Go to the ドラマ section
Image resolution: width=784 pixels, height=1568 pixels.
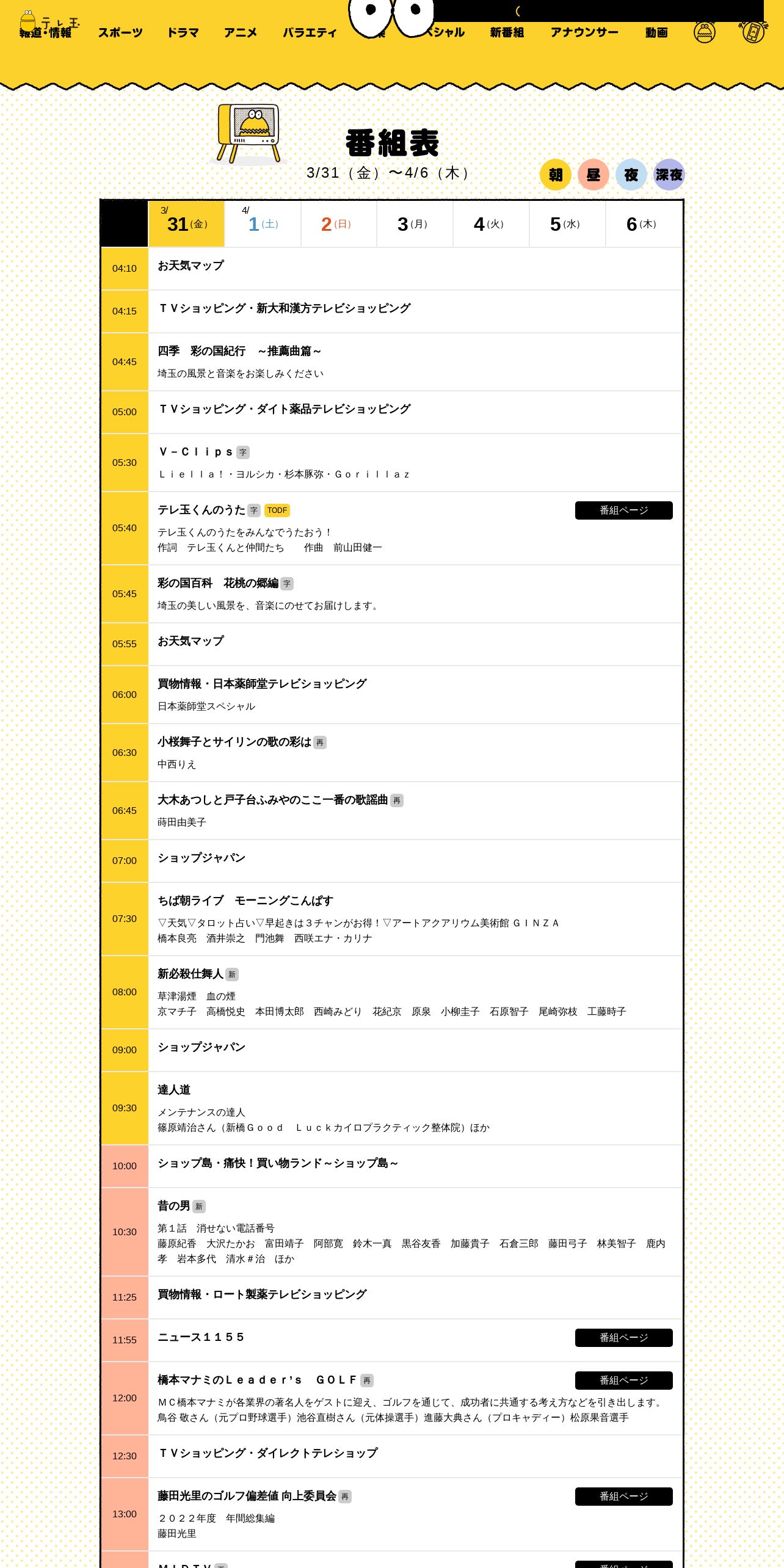(183, 32)
